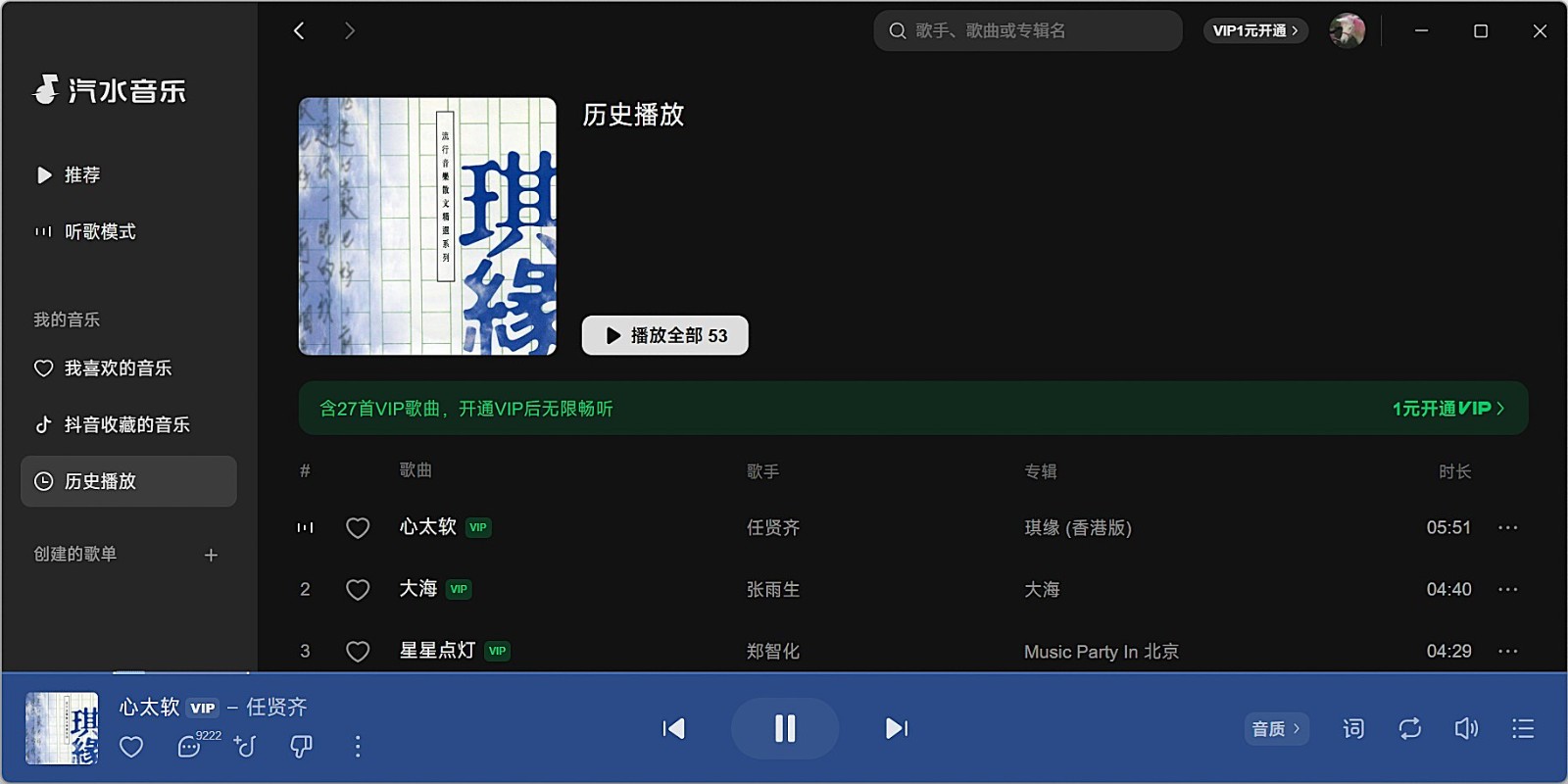Open the 音质 quality selector

pos(1275,728)
